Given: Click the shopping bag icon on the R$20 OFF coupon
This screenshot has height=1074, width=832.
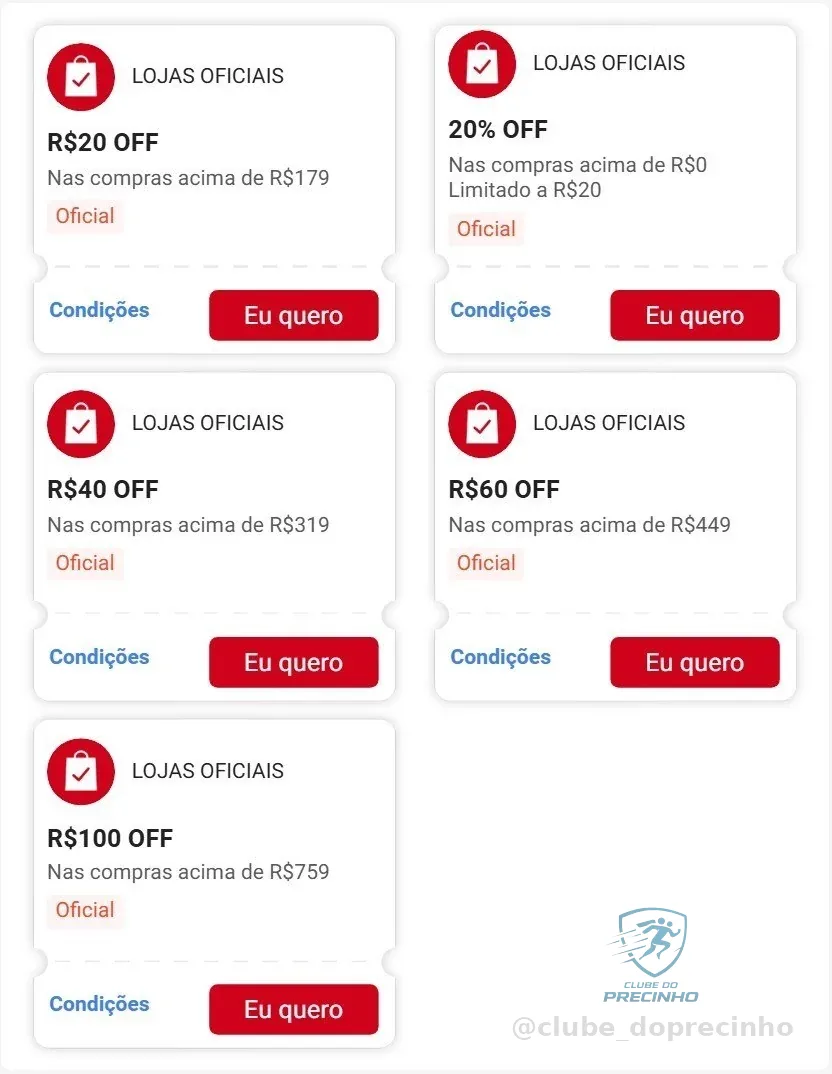Looking at the screenshot, I should coord(81,76).
